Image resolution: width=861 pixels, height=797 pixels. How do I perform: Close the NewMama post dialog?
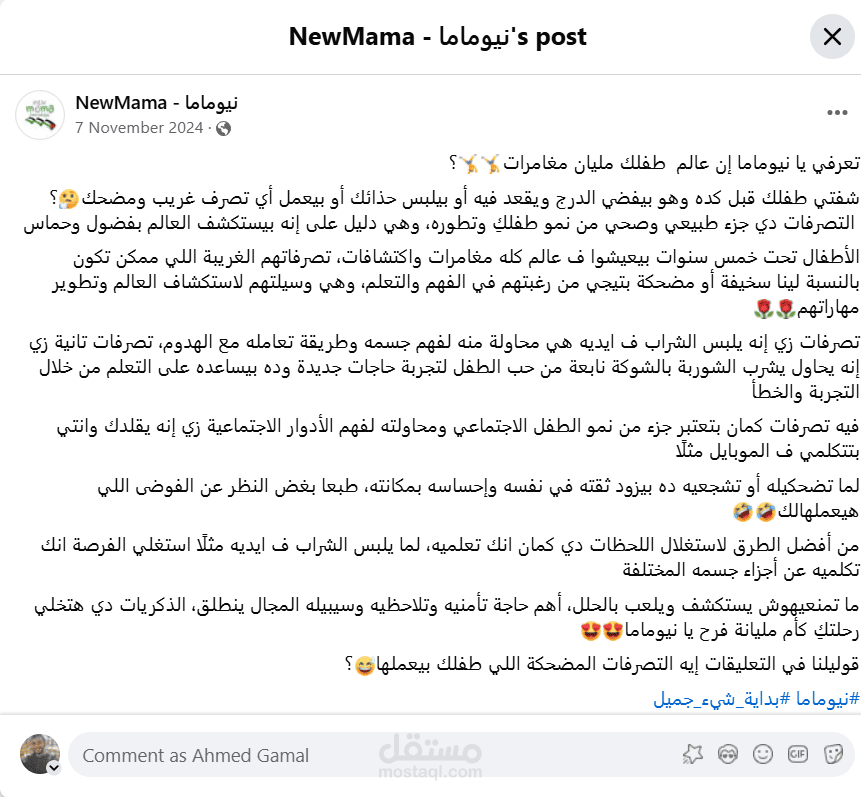832,37
